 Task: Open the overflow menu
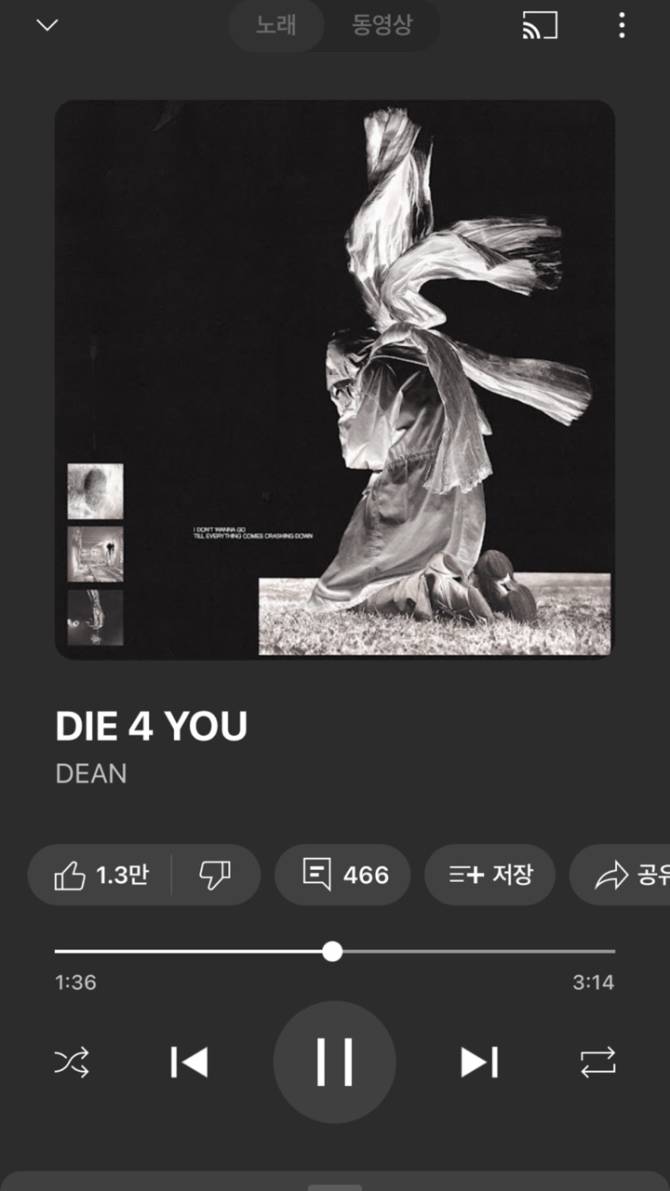[622, 26]
